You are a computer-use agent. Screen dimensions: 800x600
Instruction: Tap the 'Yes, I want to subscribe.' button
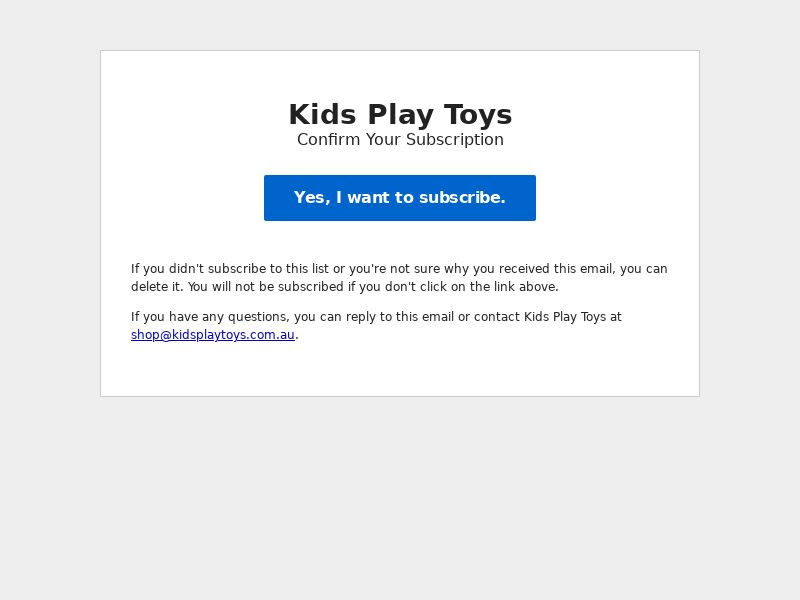tap(400, 198)
